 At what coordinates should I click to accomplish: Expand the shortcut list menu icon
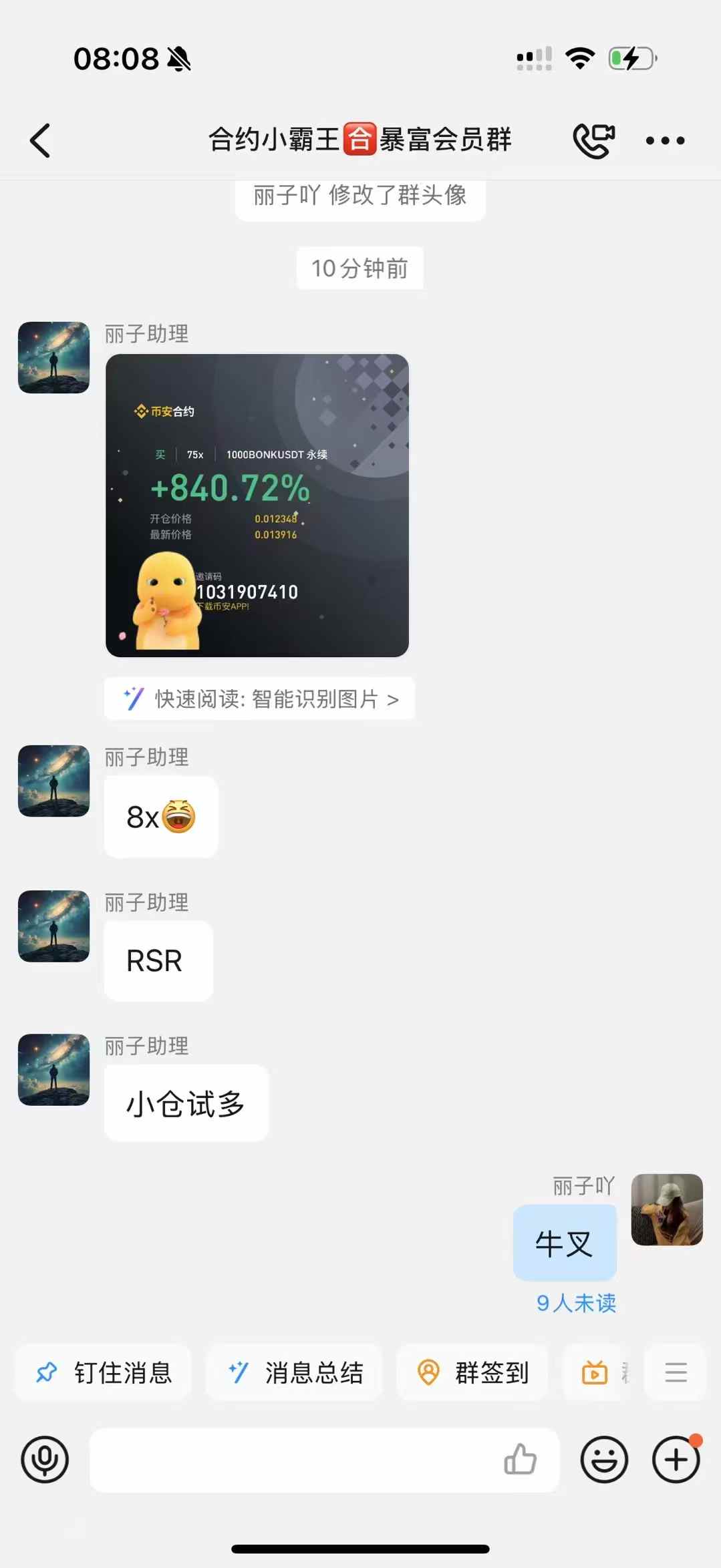click(x=676, y=1372)
